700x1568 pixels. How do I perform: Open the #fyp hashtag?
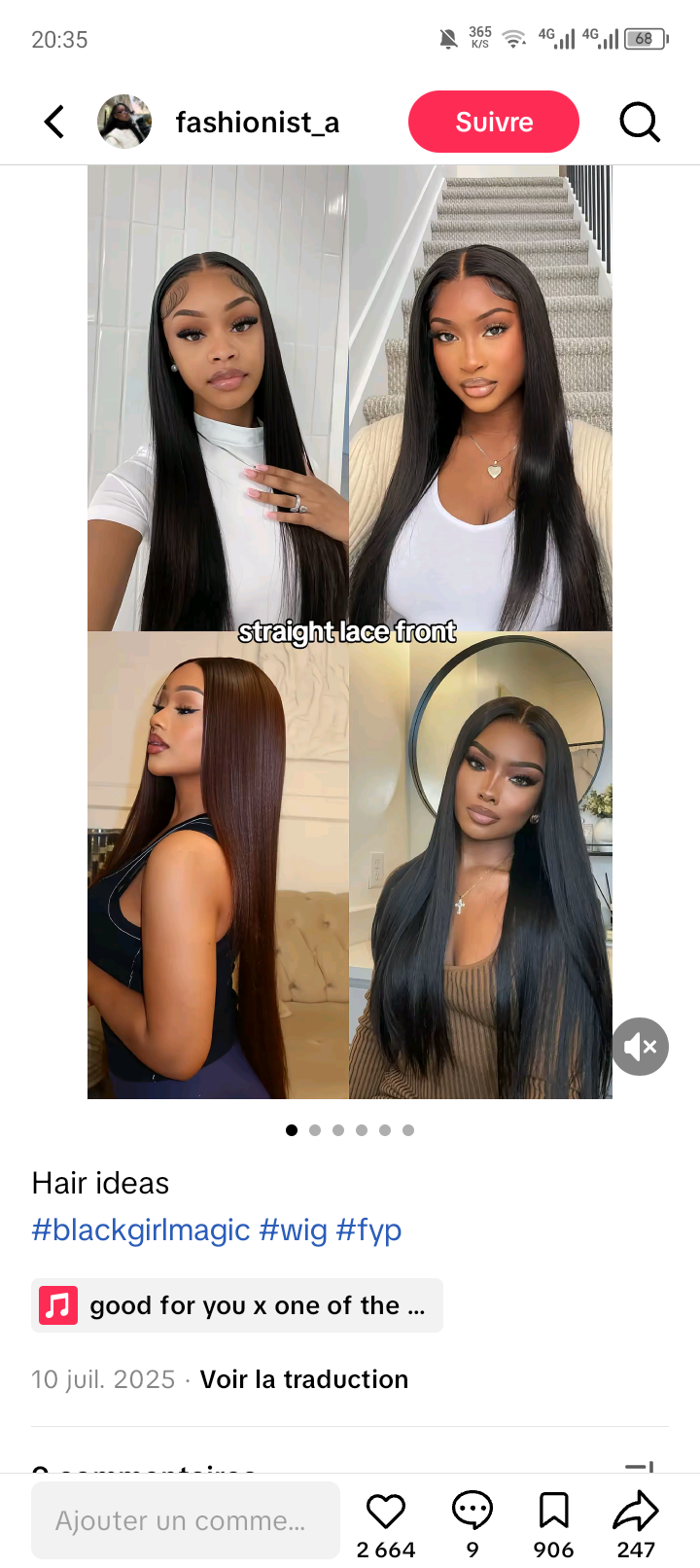click(368, 1230)
